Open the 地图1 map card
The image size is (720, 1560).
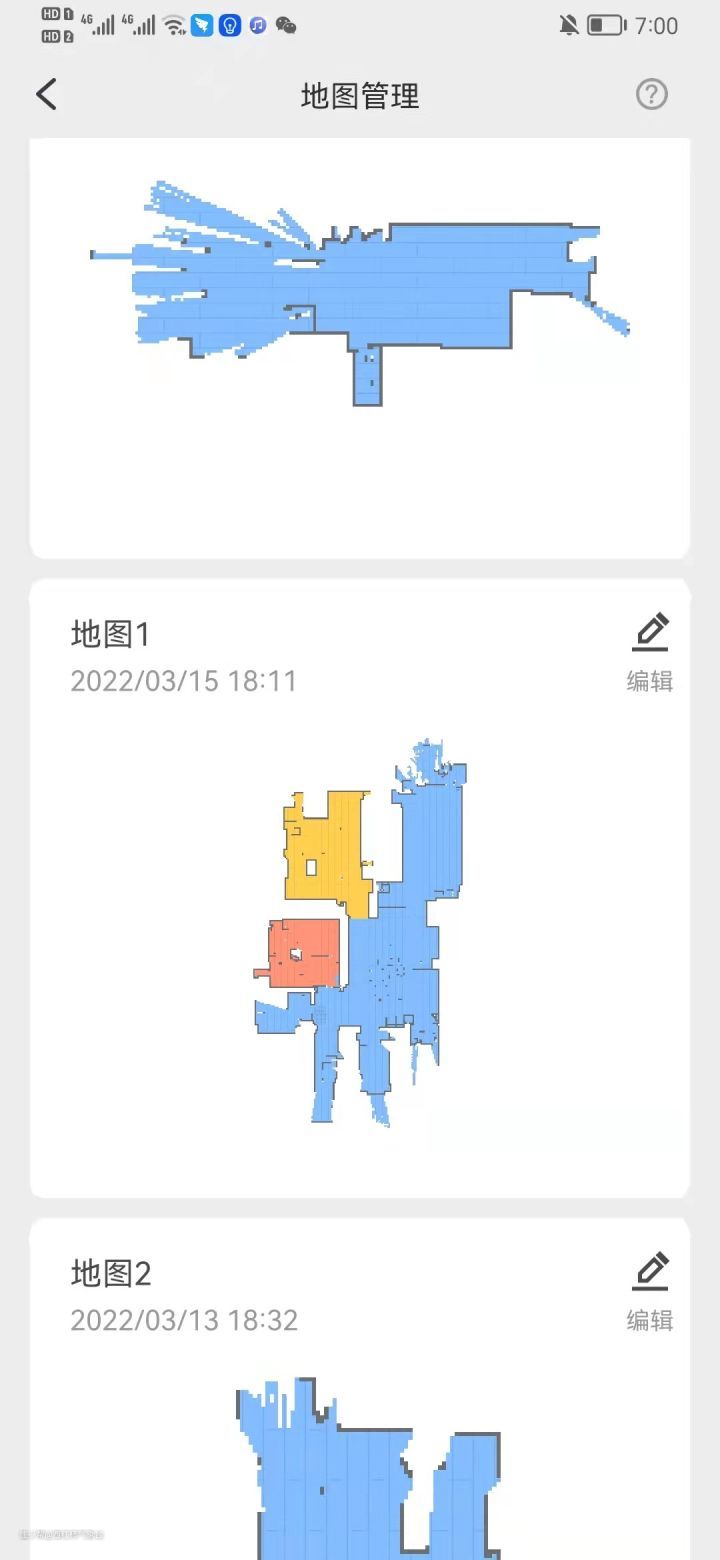click(x=360, y=930)
